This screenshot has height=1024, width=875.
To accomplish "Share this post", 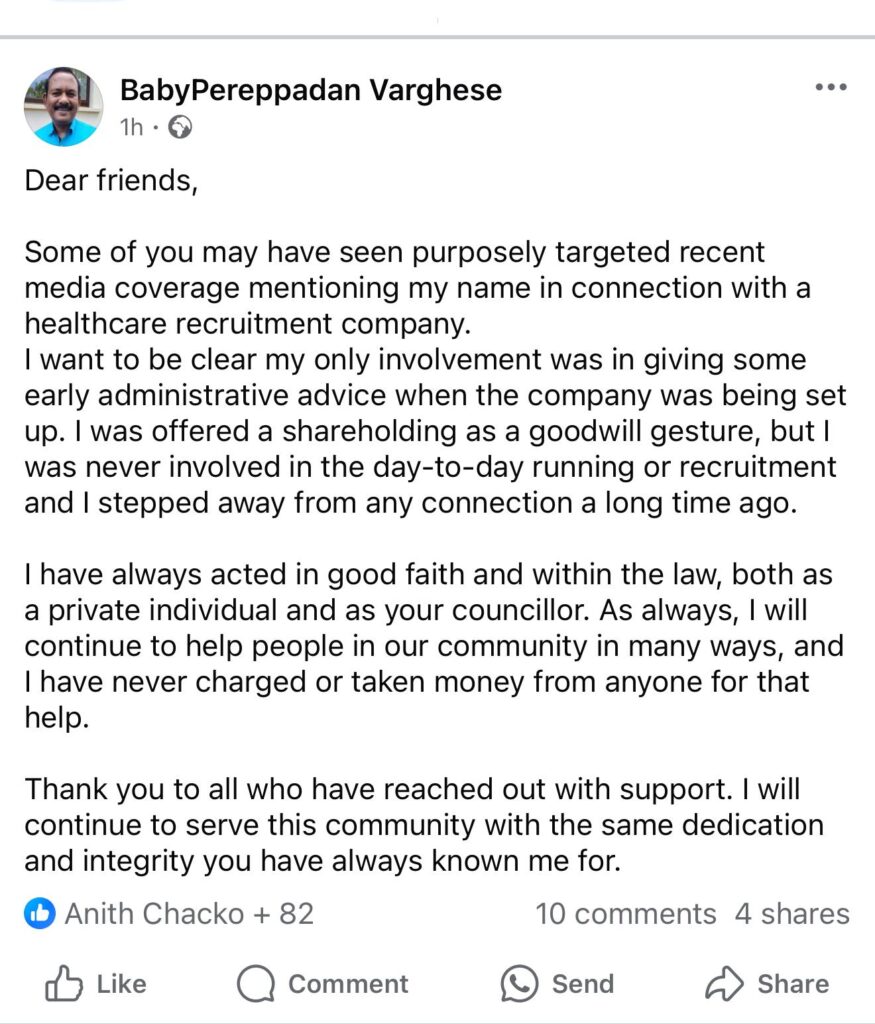I will [767, 984].
